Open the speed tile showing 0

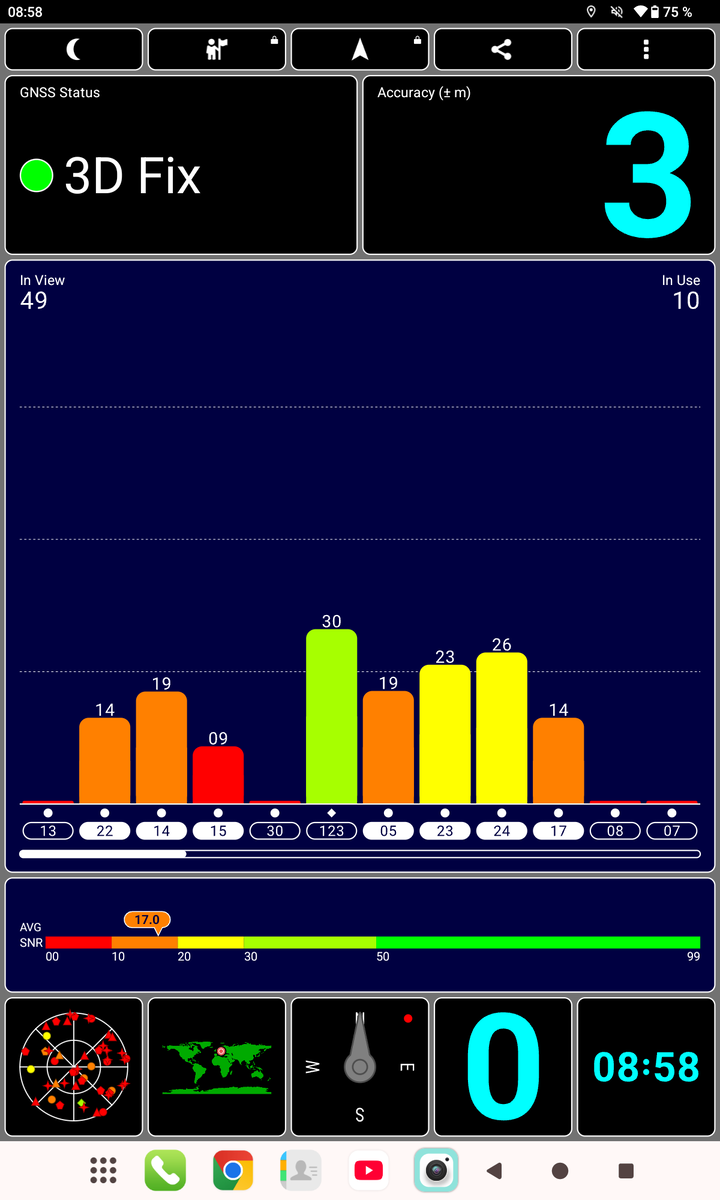tap(503, 1067)
